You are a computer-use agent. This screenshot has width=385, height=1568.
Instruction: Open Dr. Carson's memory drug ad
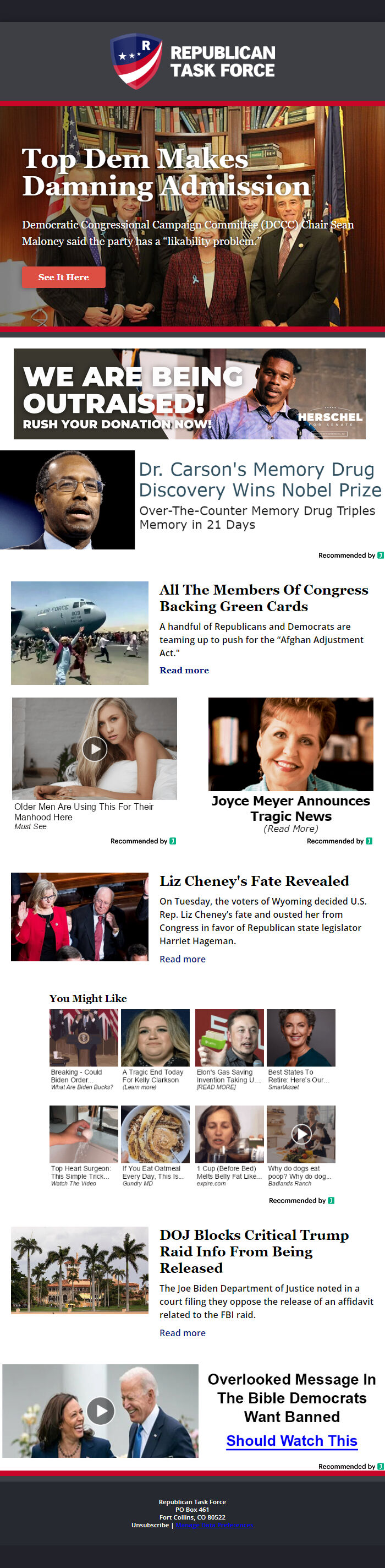click(260, 480)
